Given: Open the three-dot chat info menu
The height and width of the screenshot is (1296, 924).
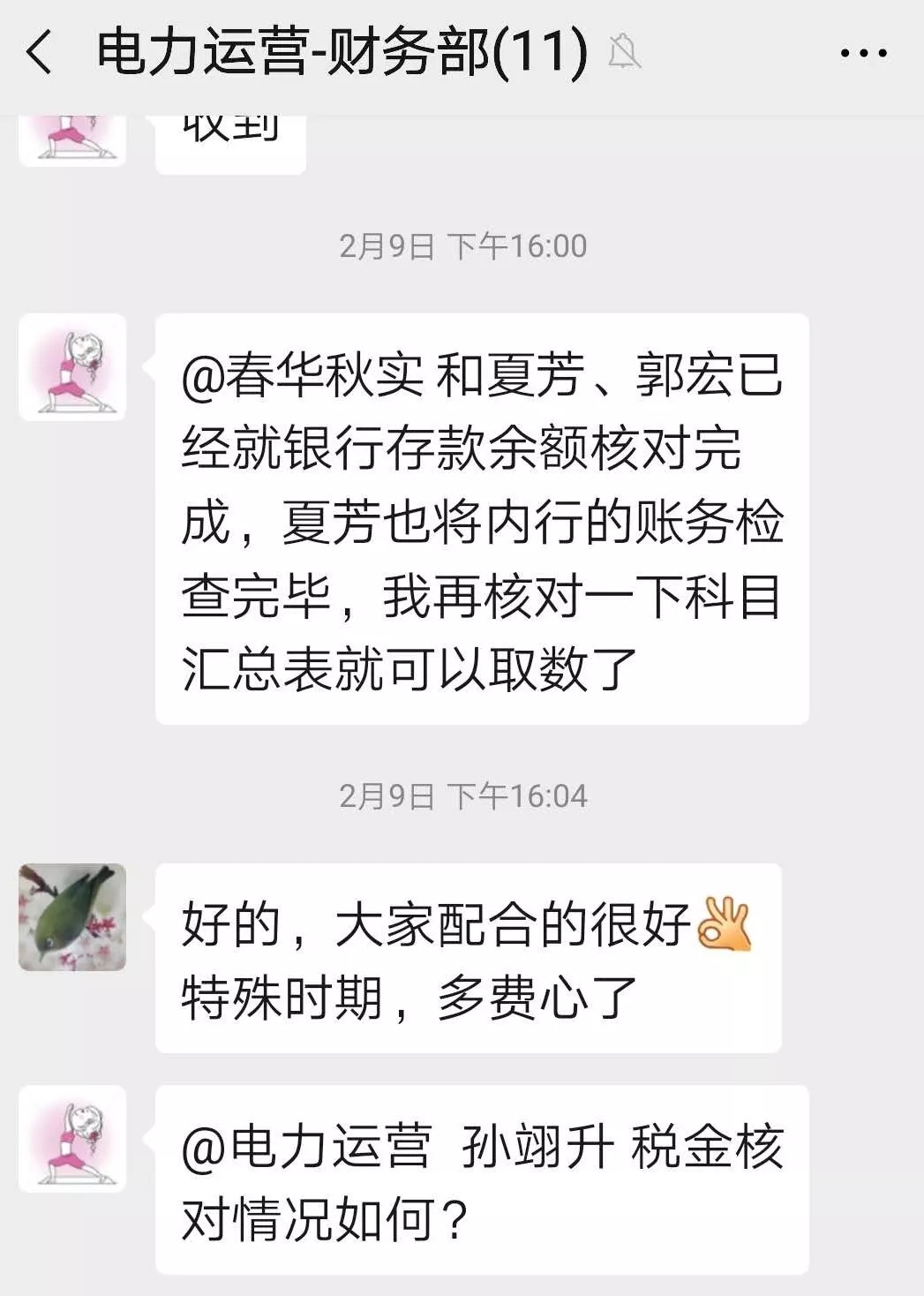Looking at the screenshot, I should click(x=863, y=54).
